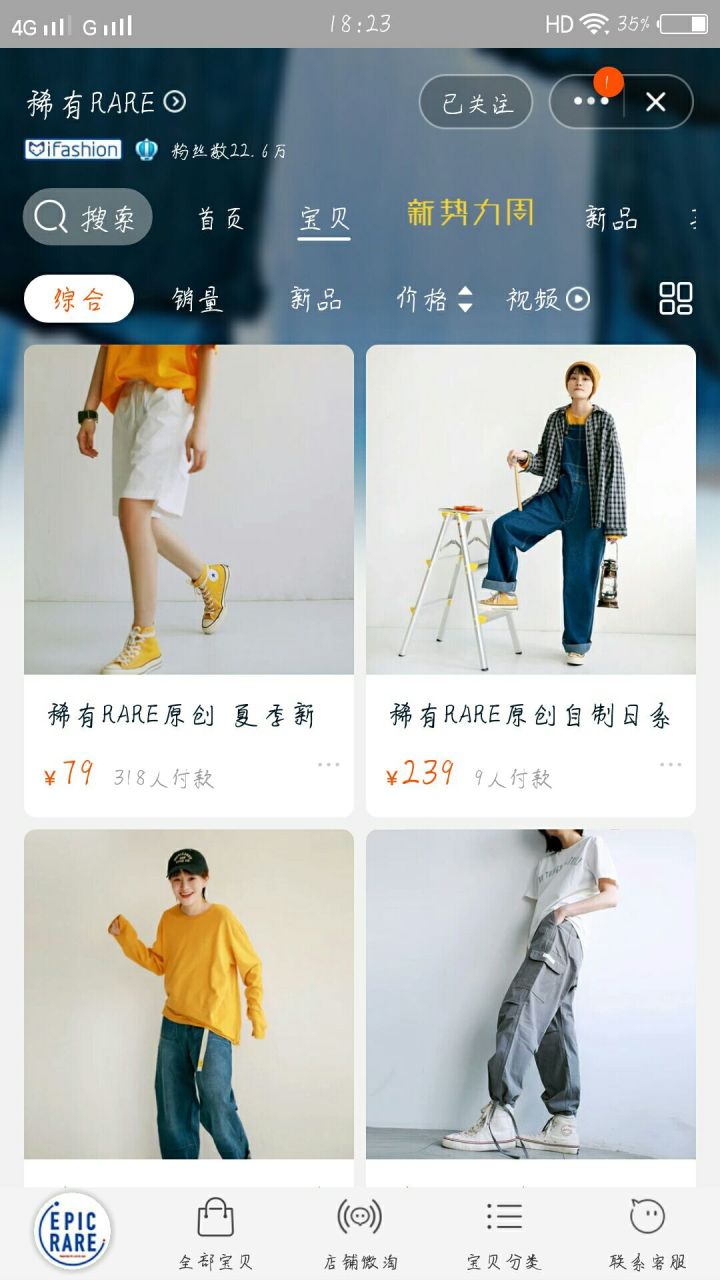Go to 全部宝贝 in bottom bar

216,1233
